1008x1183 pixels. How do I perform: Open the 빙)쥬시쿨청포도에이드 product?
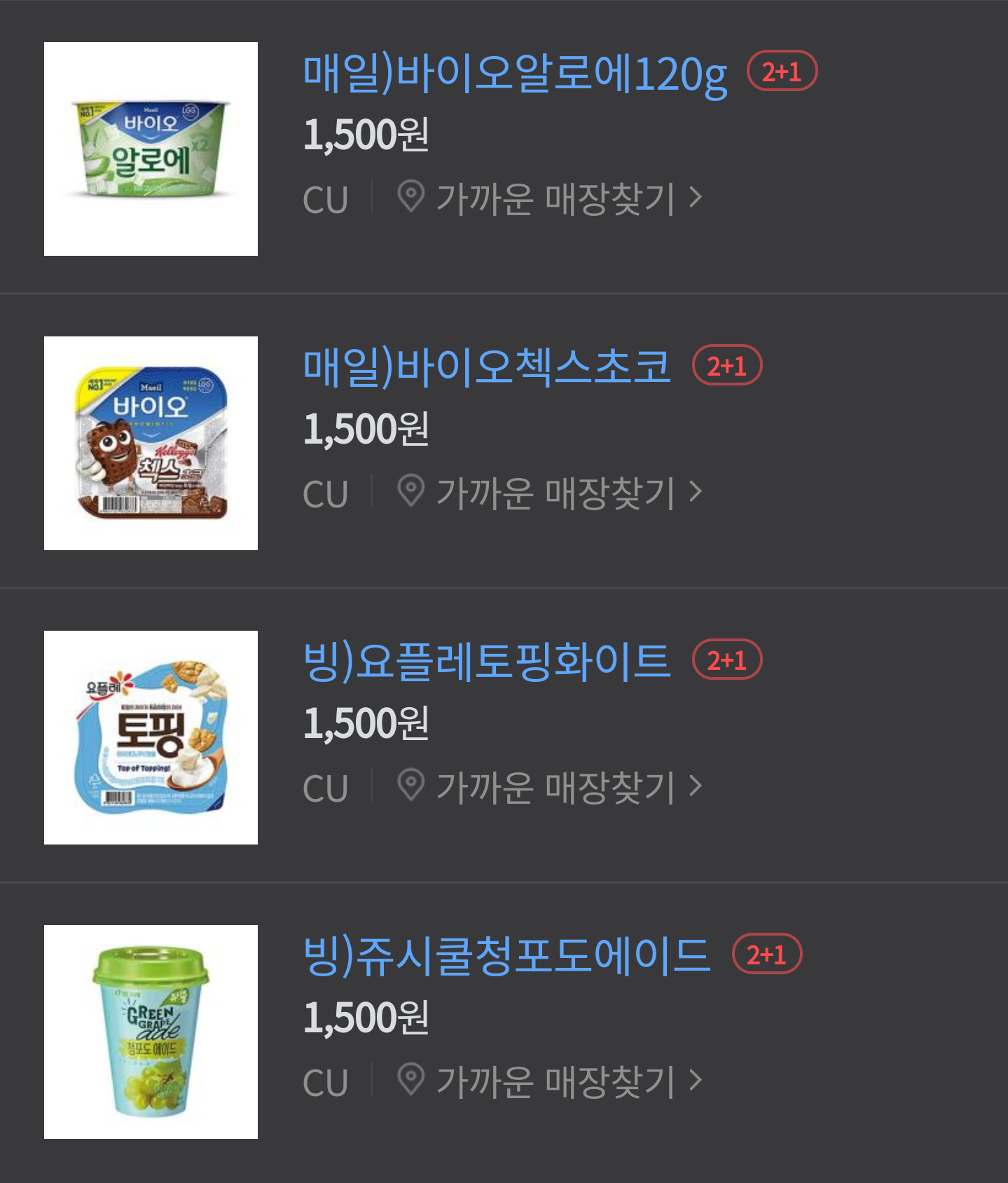(506, 956)
